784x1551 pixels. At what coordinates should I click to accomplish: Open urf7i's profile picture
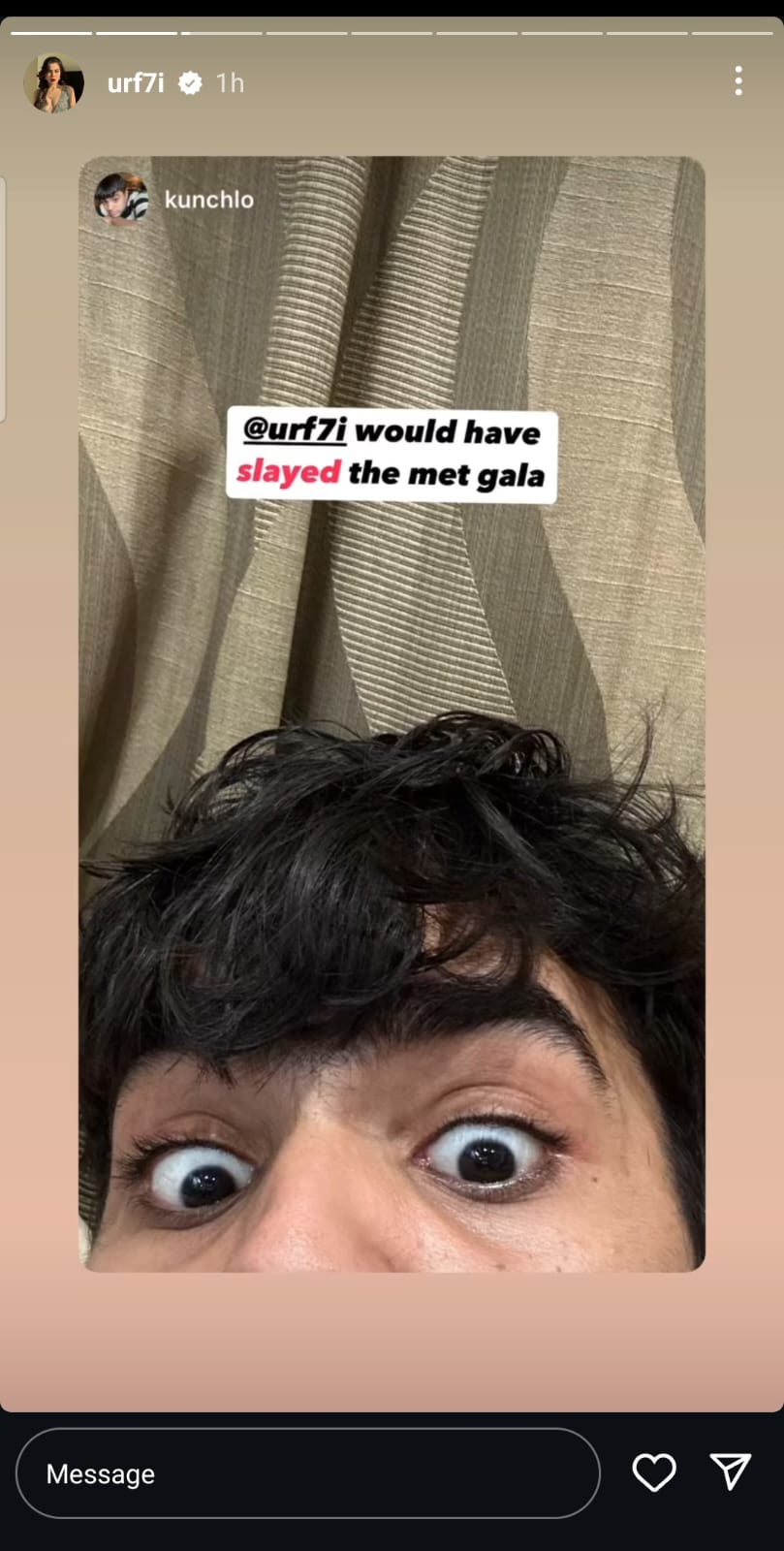(53, 83)
